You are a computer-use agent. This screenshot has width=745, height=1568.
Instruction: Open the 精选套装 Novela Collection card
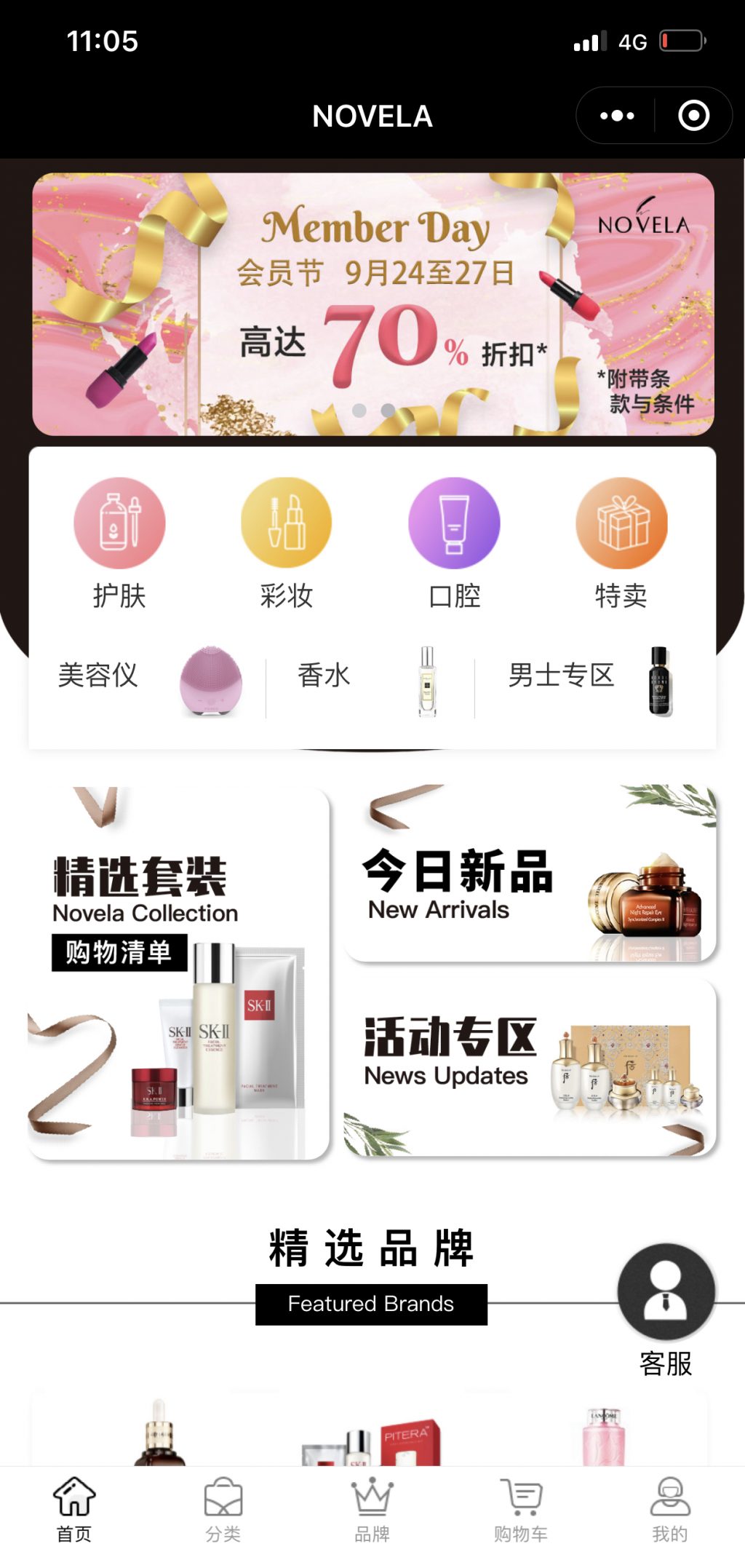pyautogui.click(x=178, y=973)
